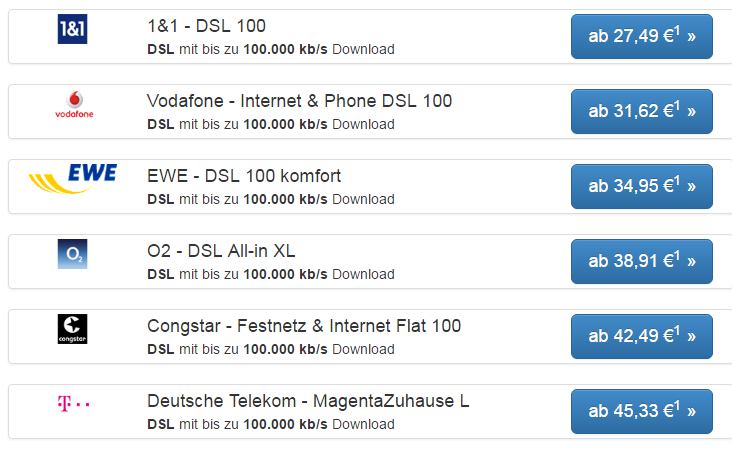View Deutsche Telekom - MagentaZuhause L details

[x=308, y=401]
